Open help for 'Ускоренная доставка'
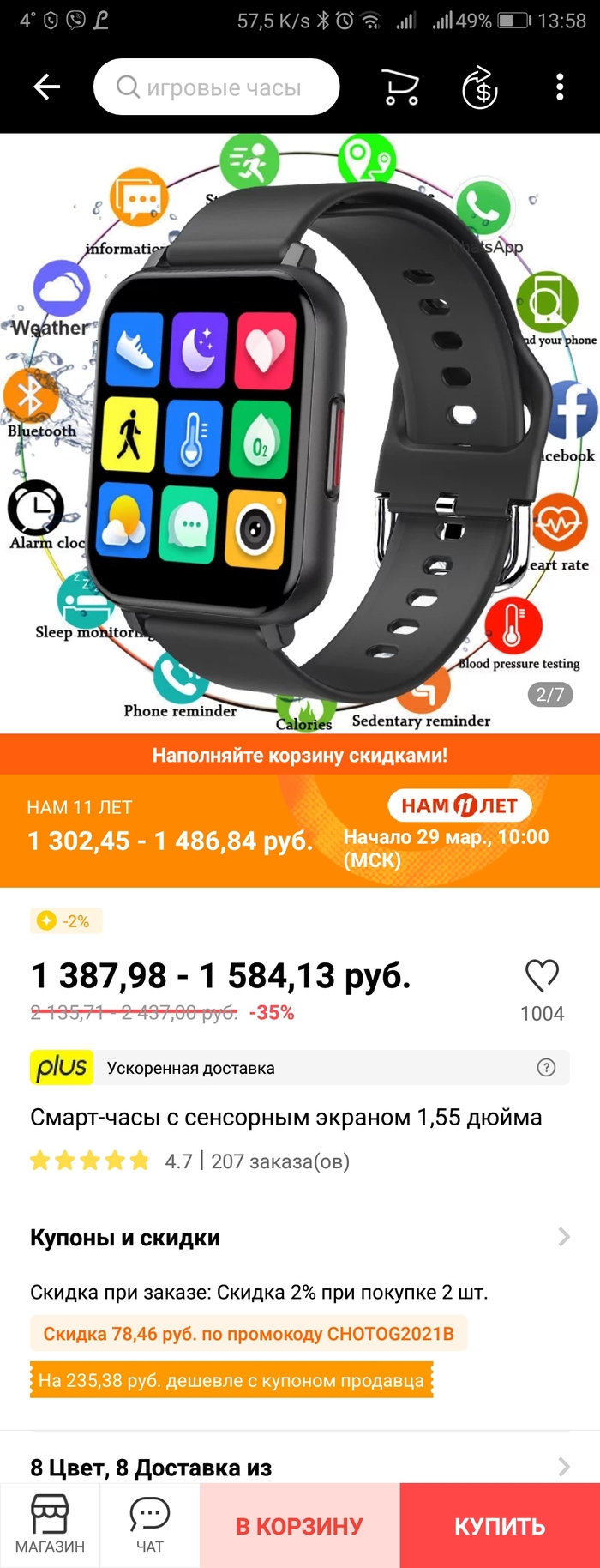Image resolution: width=600 pixels, height=1568 pixels. 546,1068
